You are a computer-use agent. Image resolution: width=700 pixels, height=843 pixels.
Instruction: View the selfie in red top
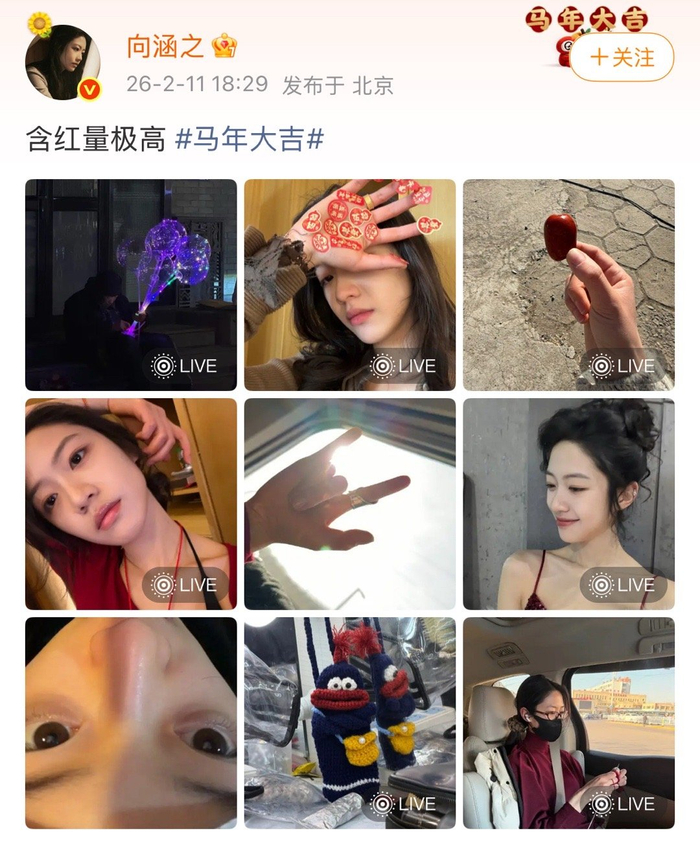click(x=131, y=503)
